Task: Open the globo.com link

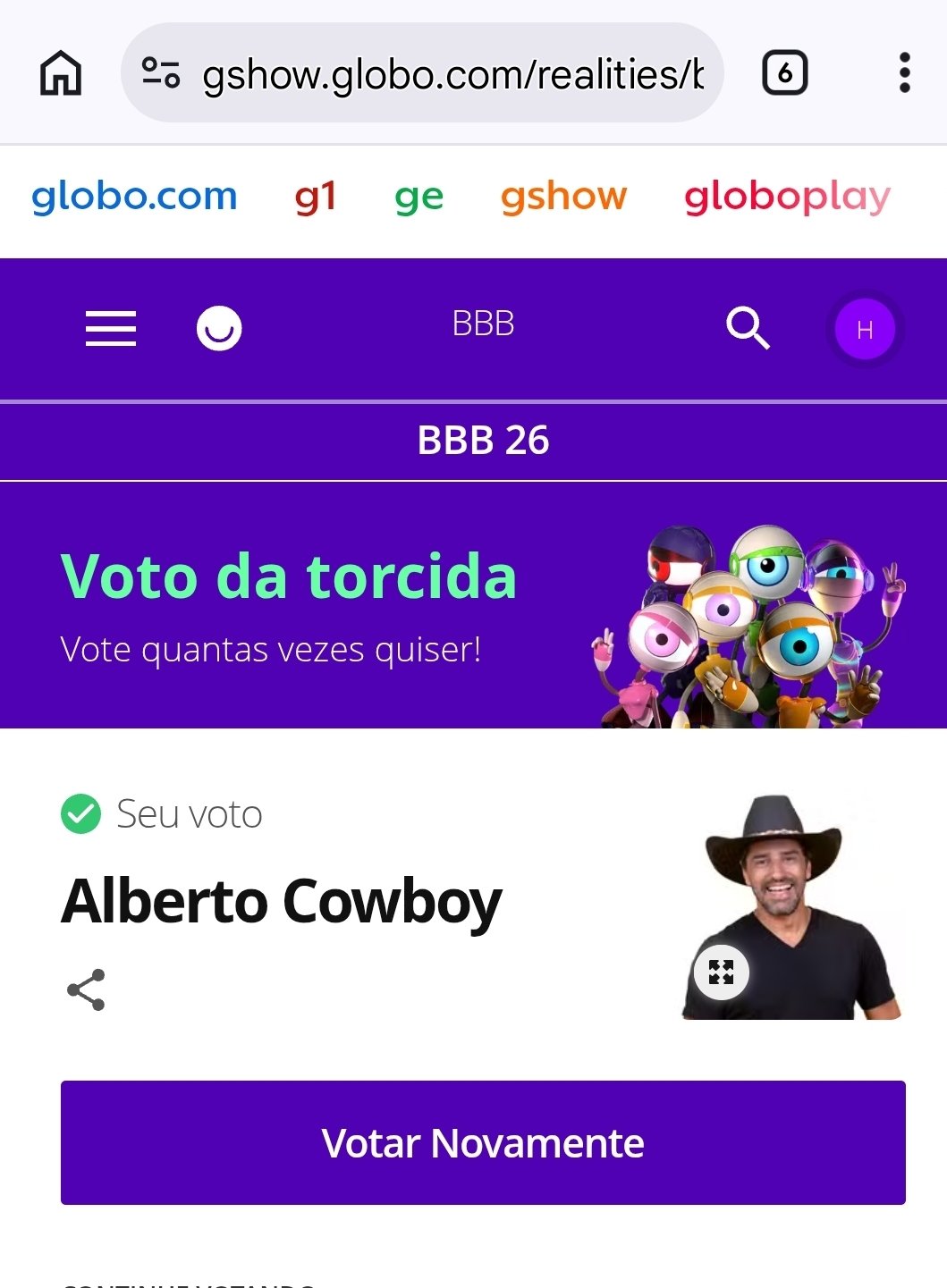Action: click(x=134, y=196)
